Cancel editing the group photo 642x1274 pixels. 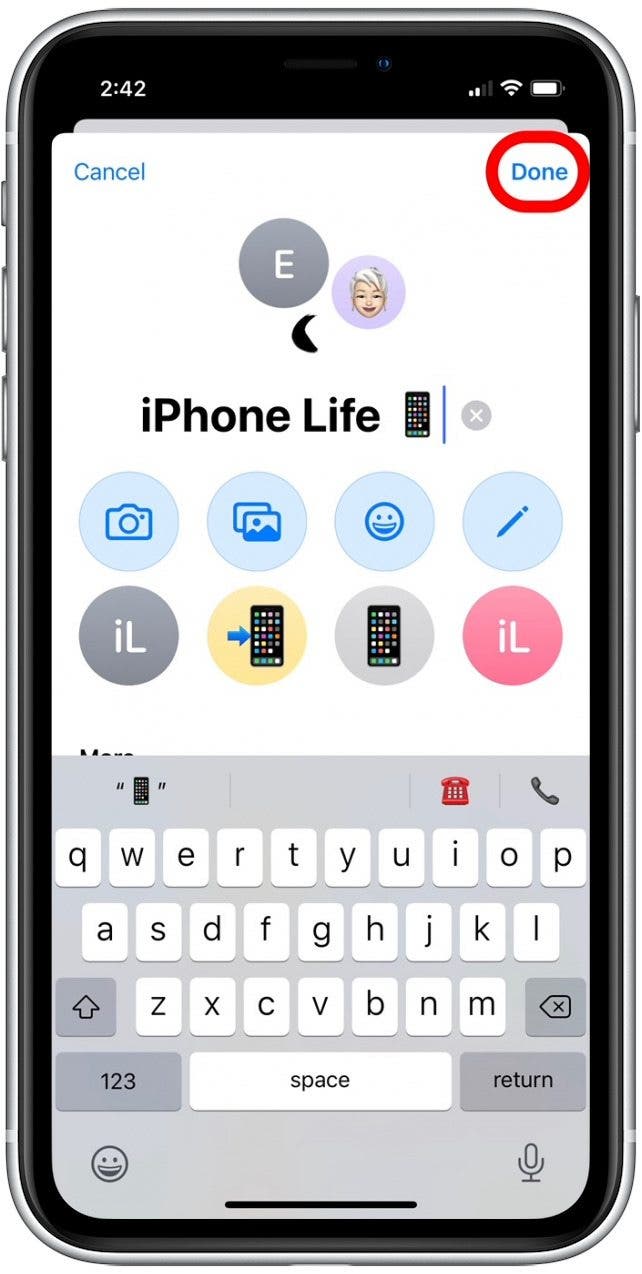pyautogui.click(x=109, y=172)
